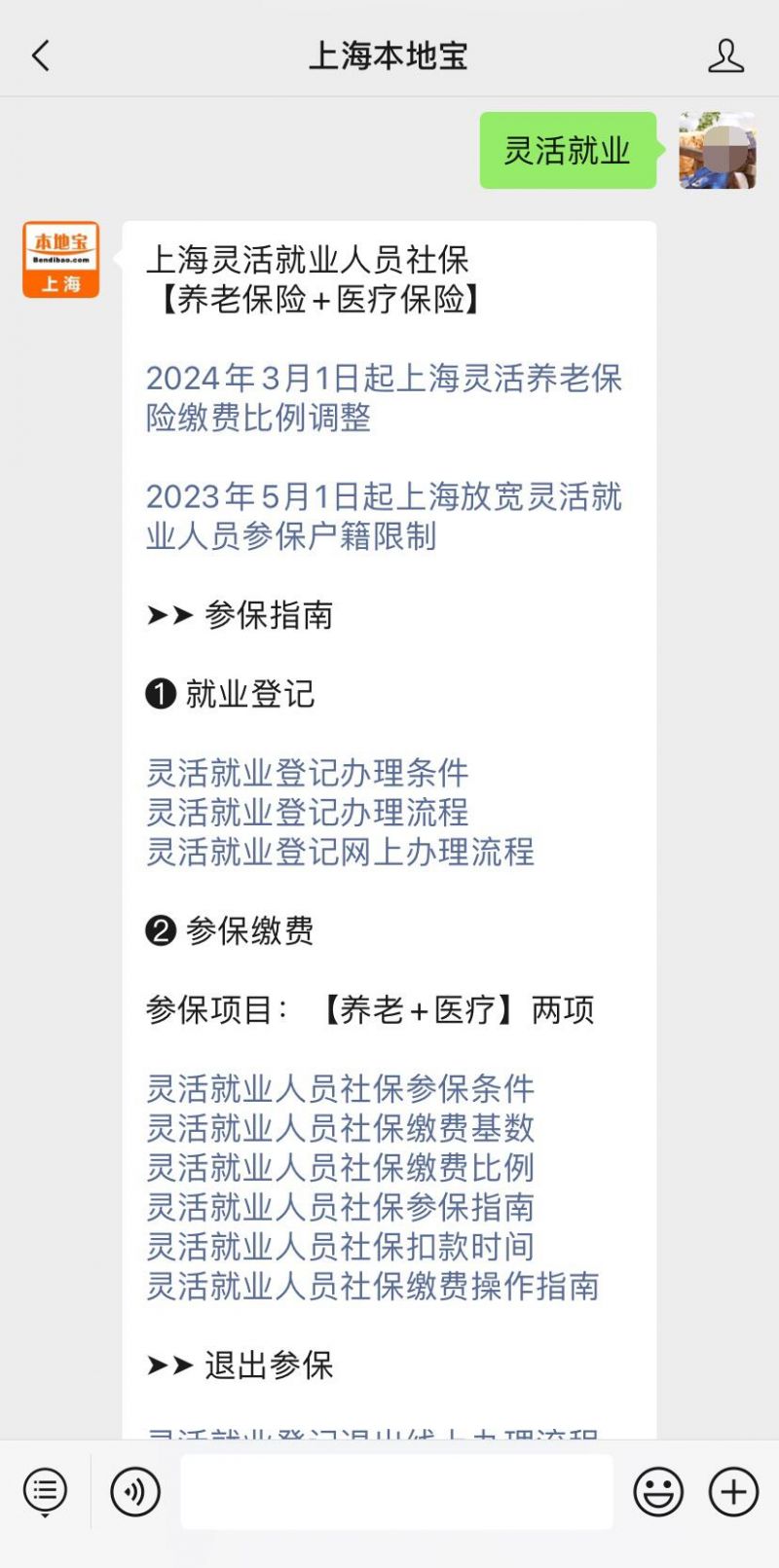Open link 2024年3月1日起上海灵活养老保险缴费比例调整
The image size is (779, 1568).
point(384,397)
